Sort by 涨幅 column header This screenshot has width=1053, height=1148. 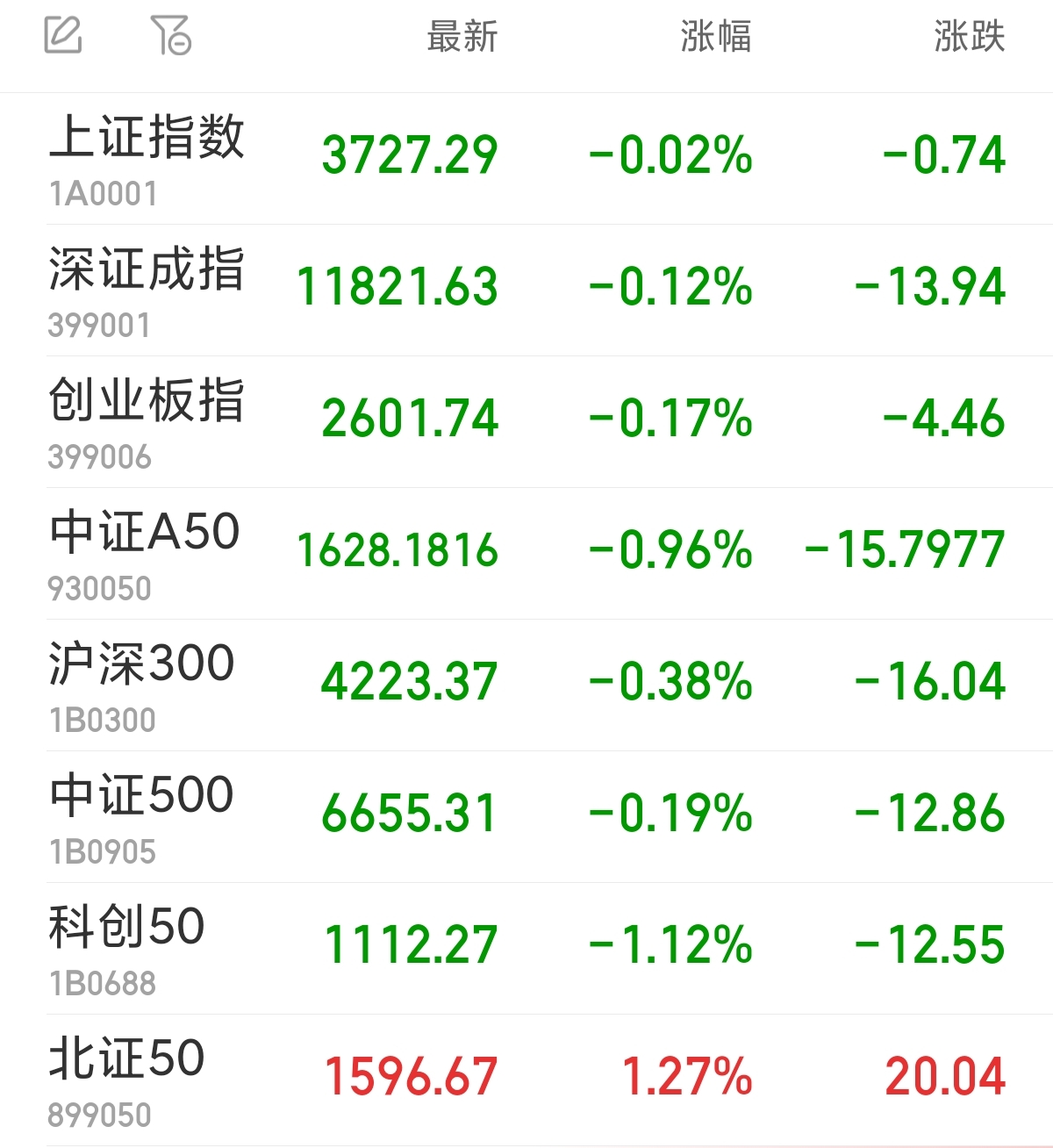716,37
